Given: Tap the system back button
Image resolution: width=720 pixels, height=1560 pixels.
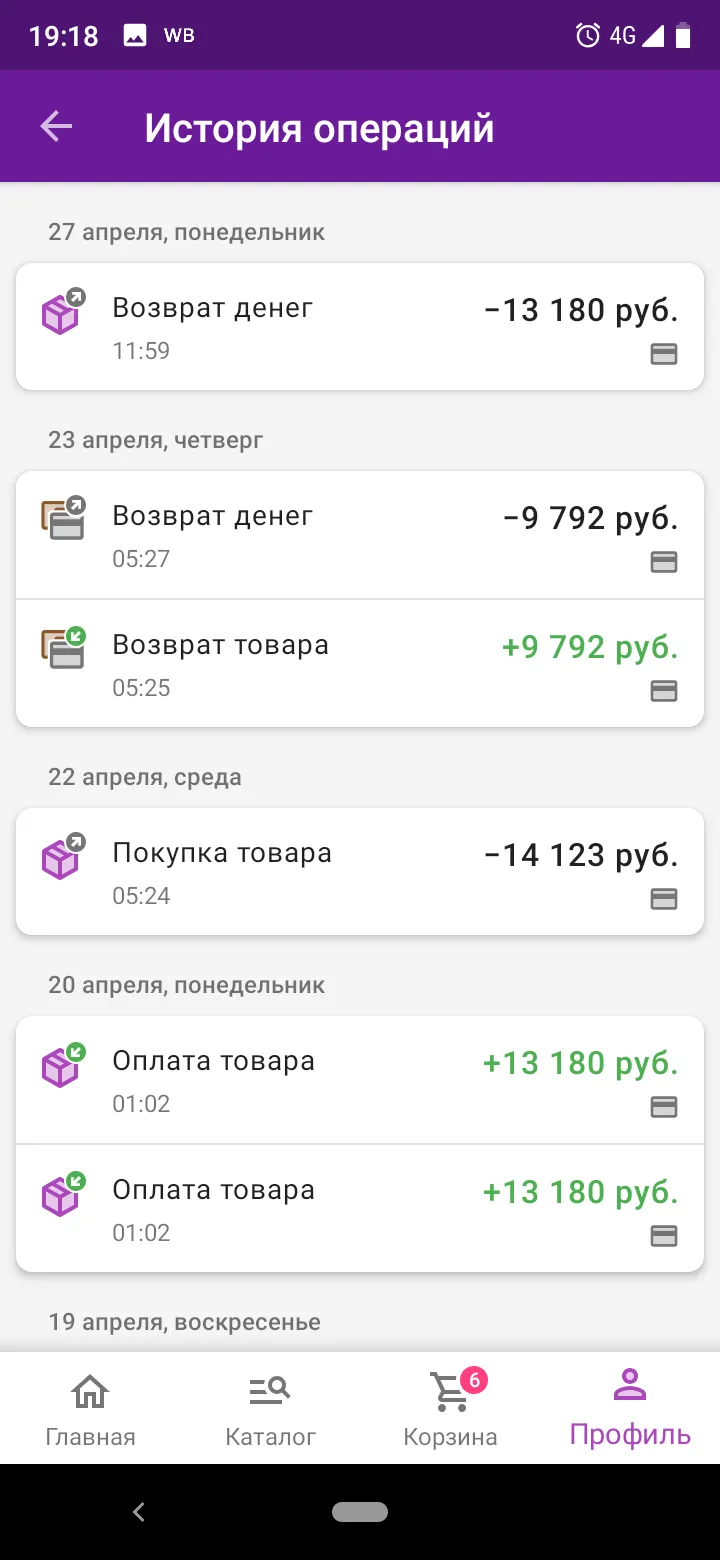Looking at the screenshot, I should click(x=139, y=1512).
